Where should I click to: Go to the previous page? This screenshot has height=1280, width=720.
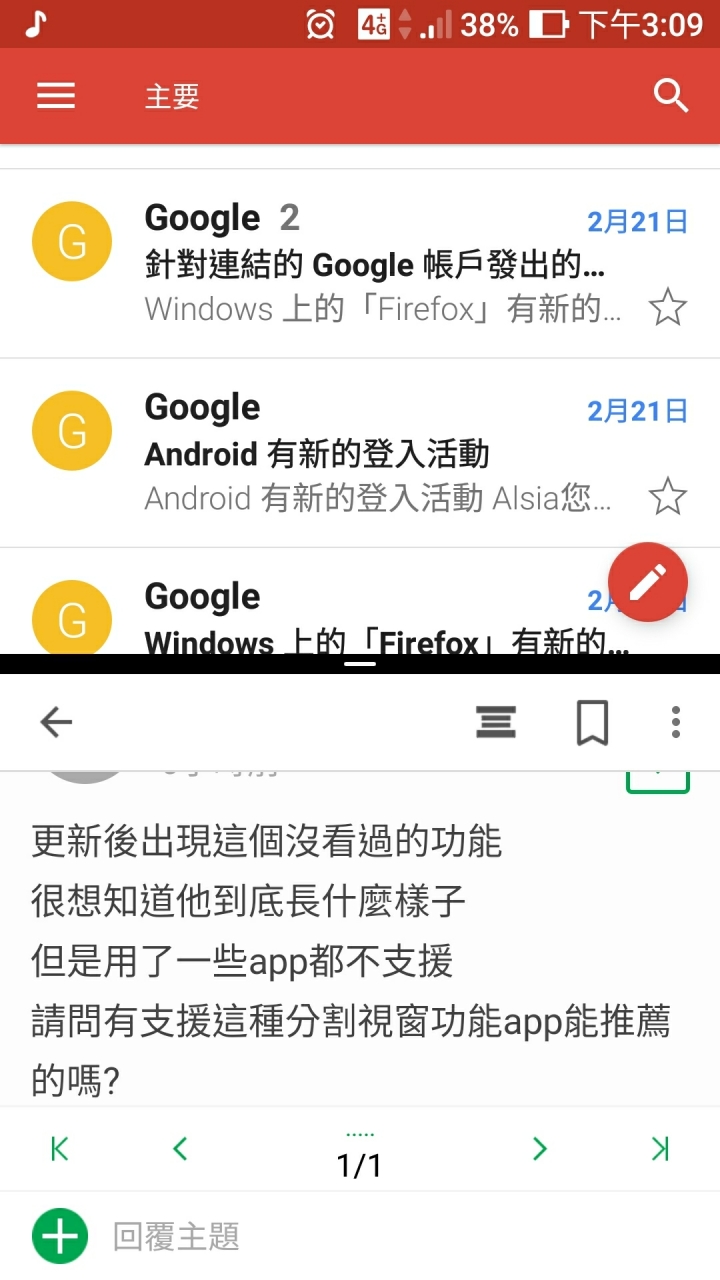pyautogui.click(x=180, y=1149)
